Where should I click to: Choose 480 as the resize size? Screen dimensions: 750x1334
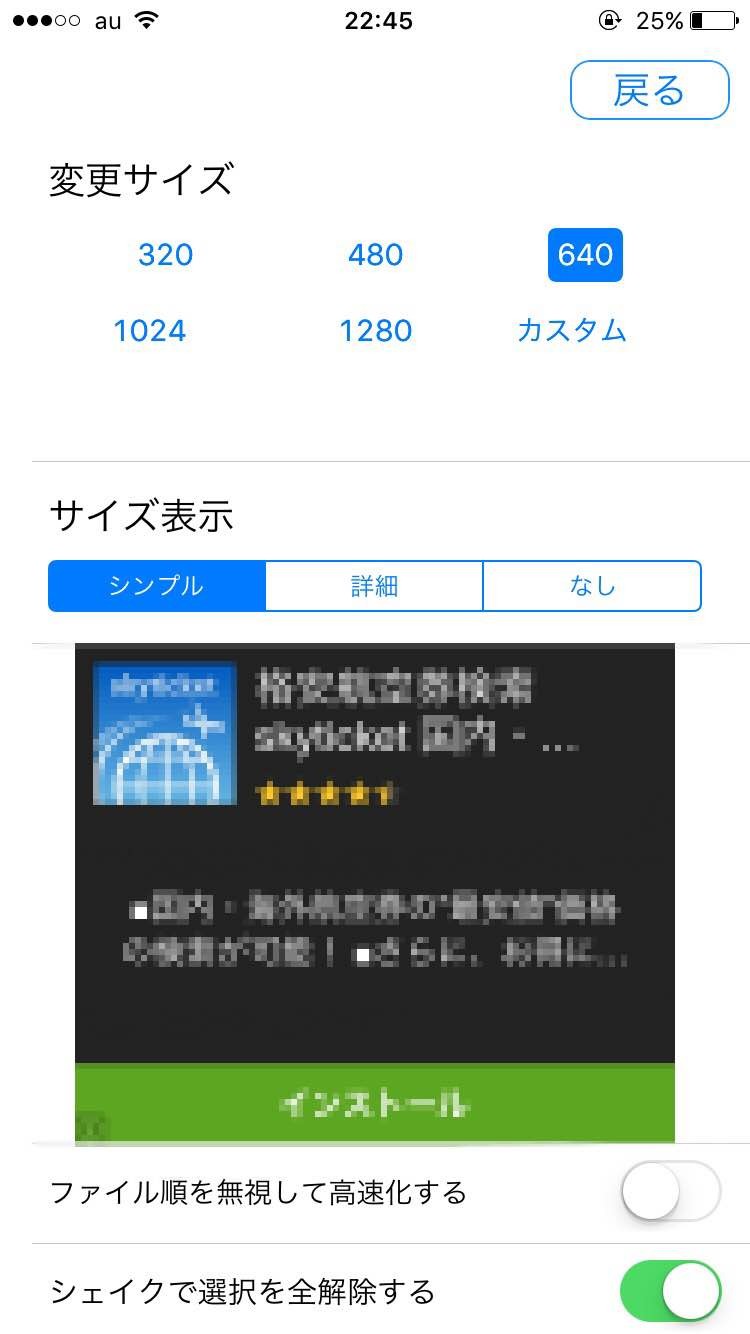pos(375,255)
